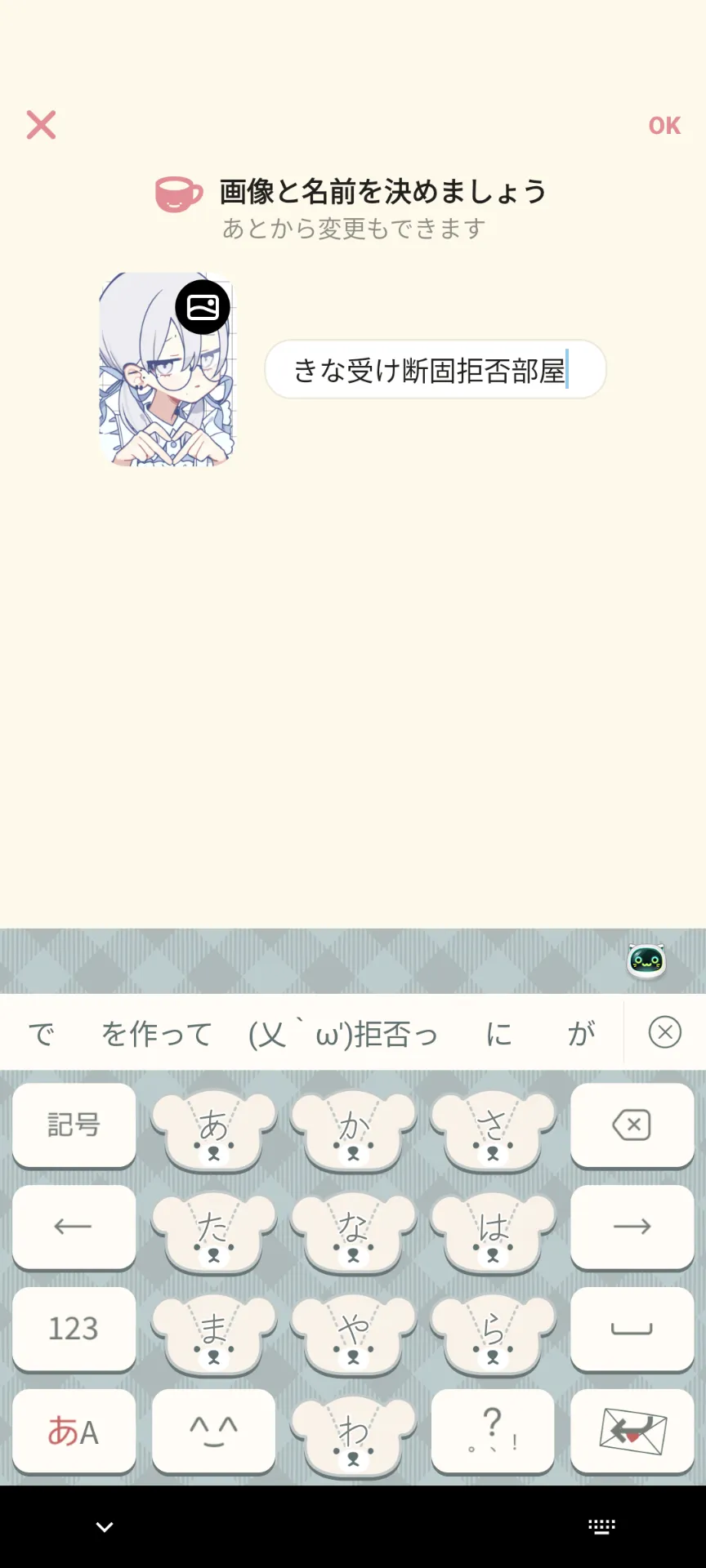This screenshot has height=1568, width=706.
Task: Switch to the 123 numeric keypad
Action: [74, 1329]
